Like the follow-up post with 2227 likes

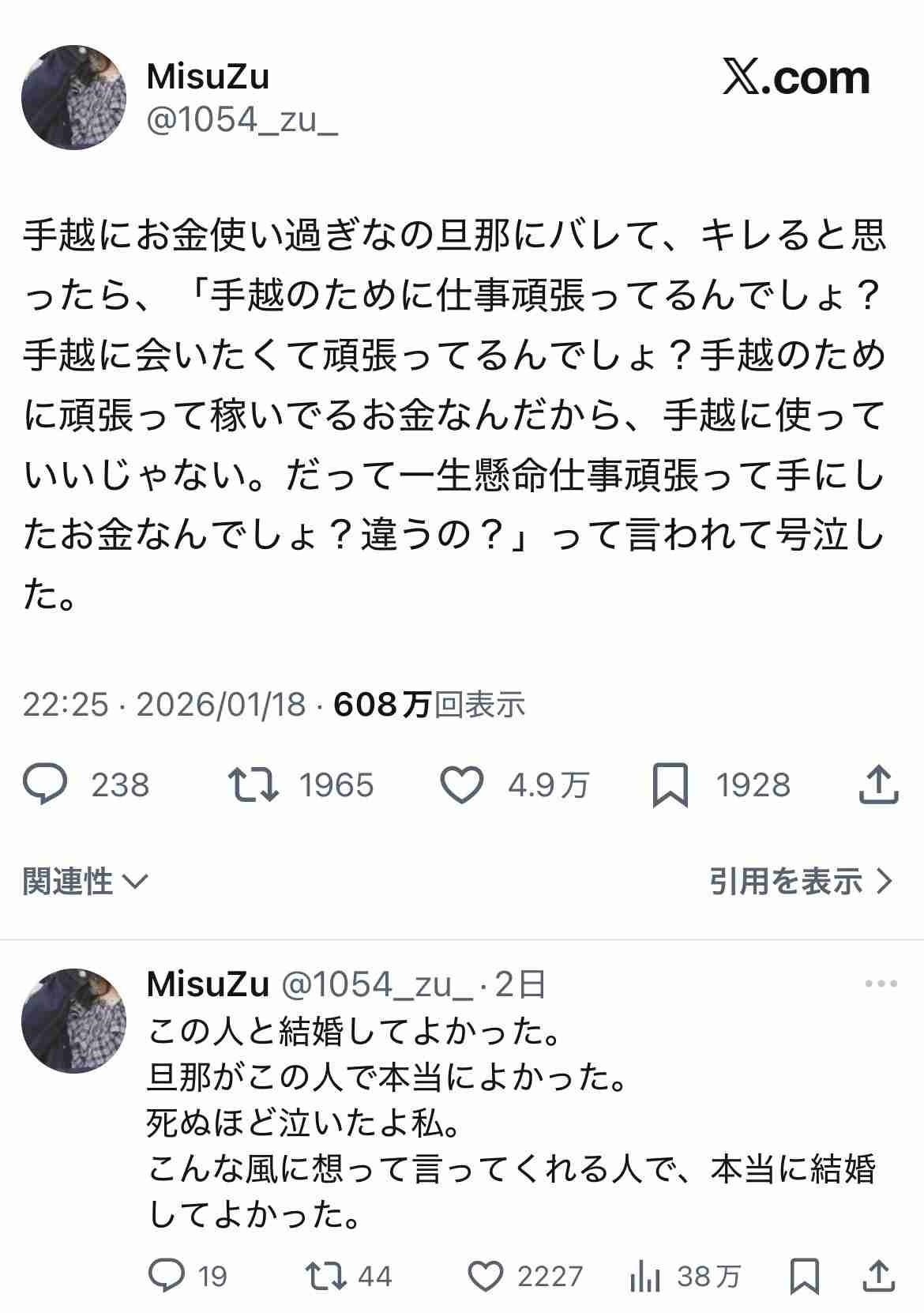(486, 1276)
